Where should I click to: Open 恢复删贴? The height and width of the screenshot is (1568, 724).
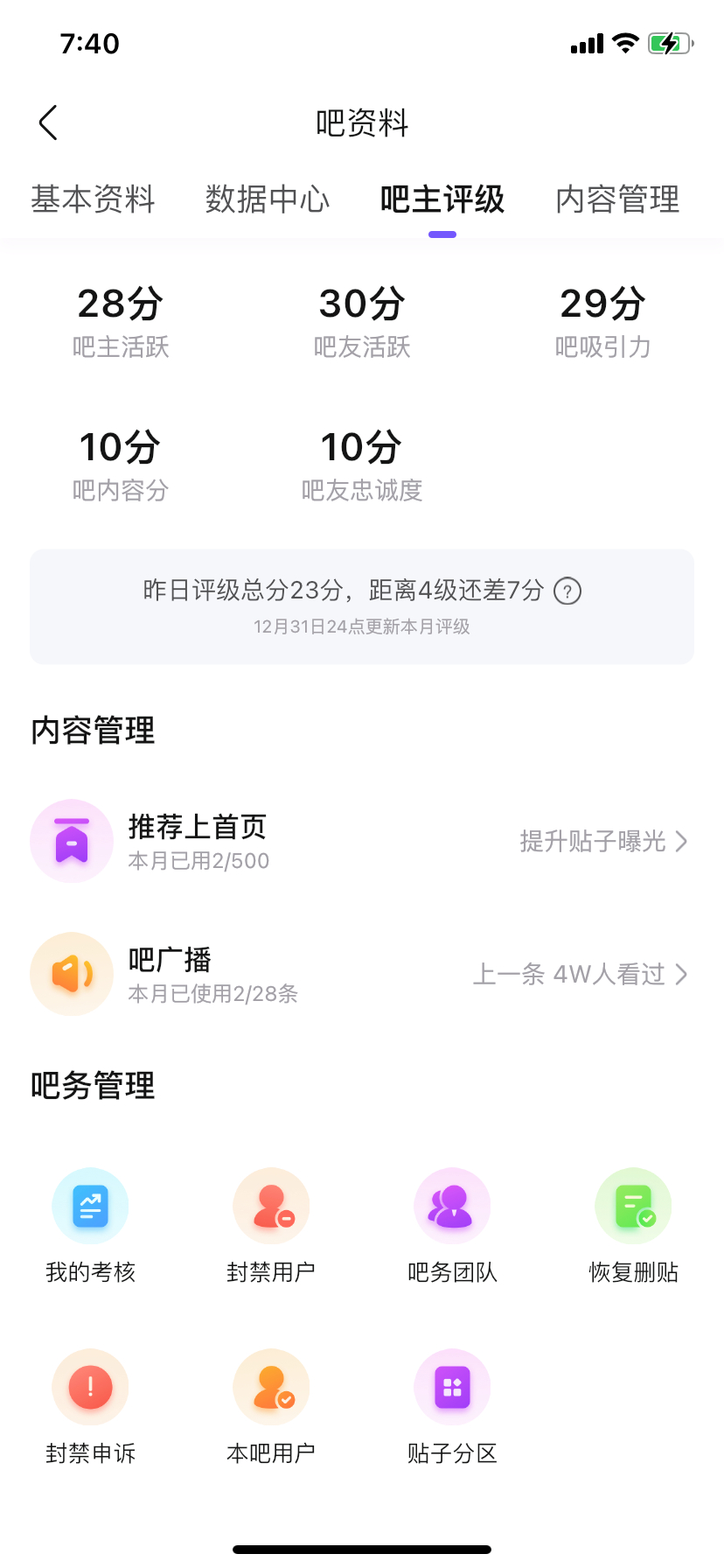point(633,1225)
